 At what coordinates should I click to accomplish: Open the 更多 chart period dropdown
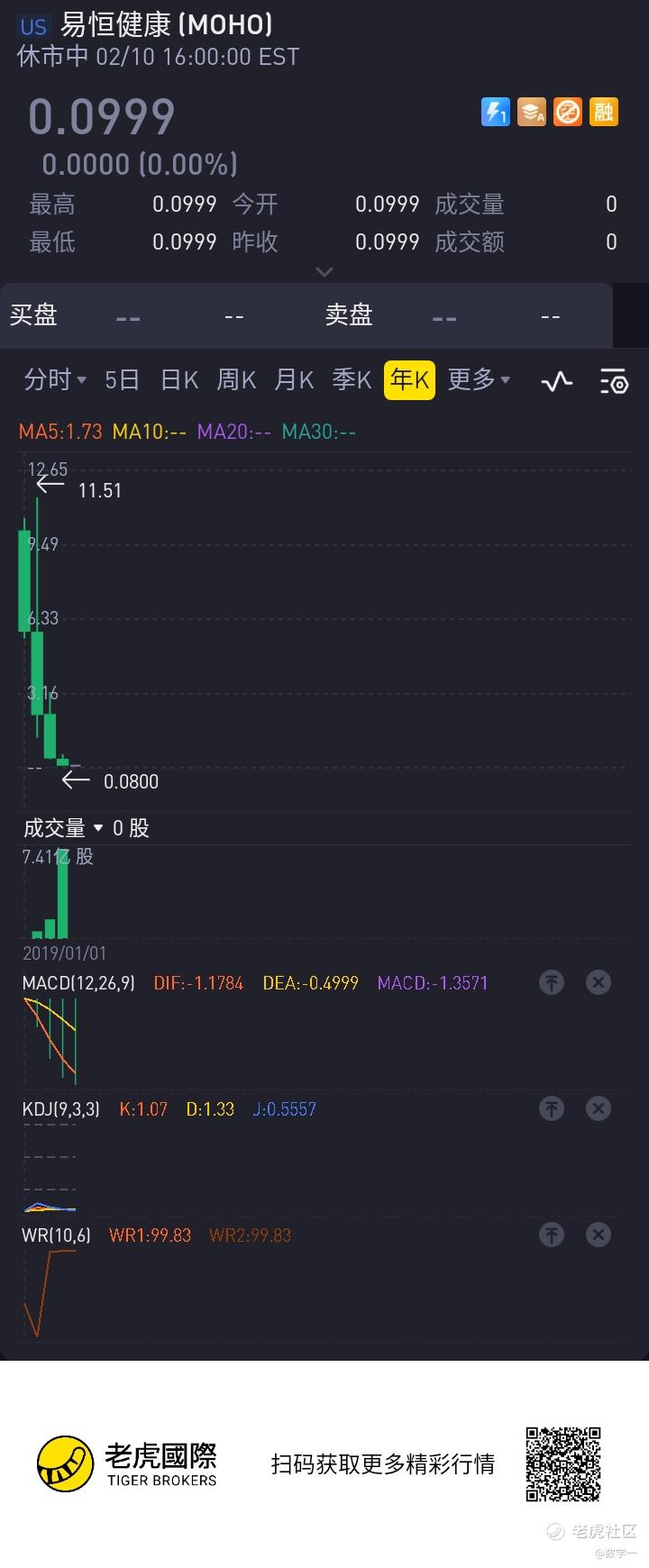pos(479,380)
